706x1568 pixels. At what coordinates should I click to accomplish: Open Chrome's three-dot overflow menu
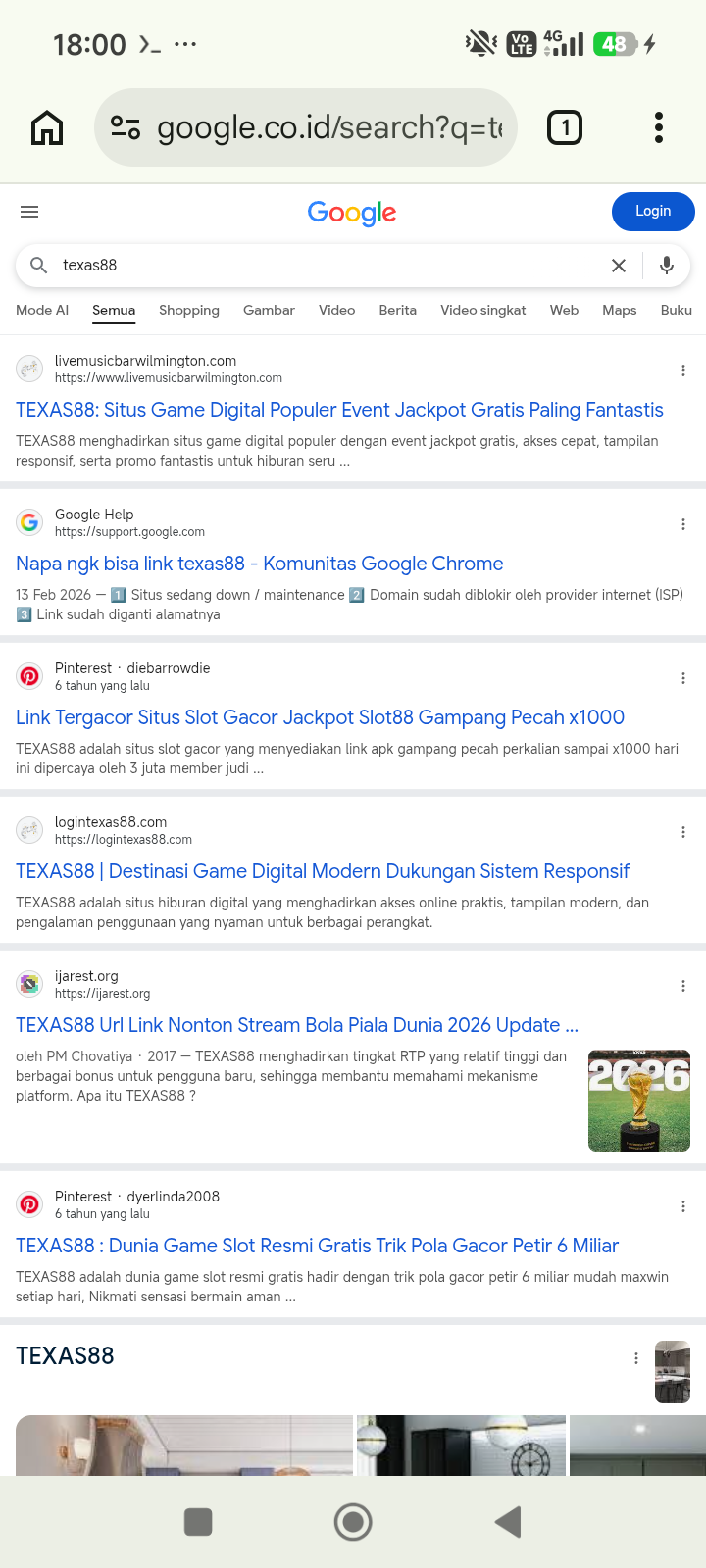(x=659, y=127)
